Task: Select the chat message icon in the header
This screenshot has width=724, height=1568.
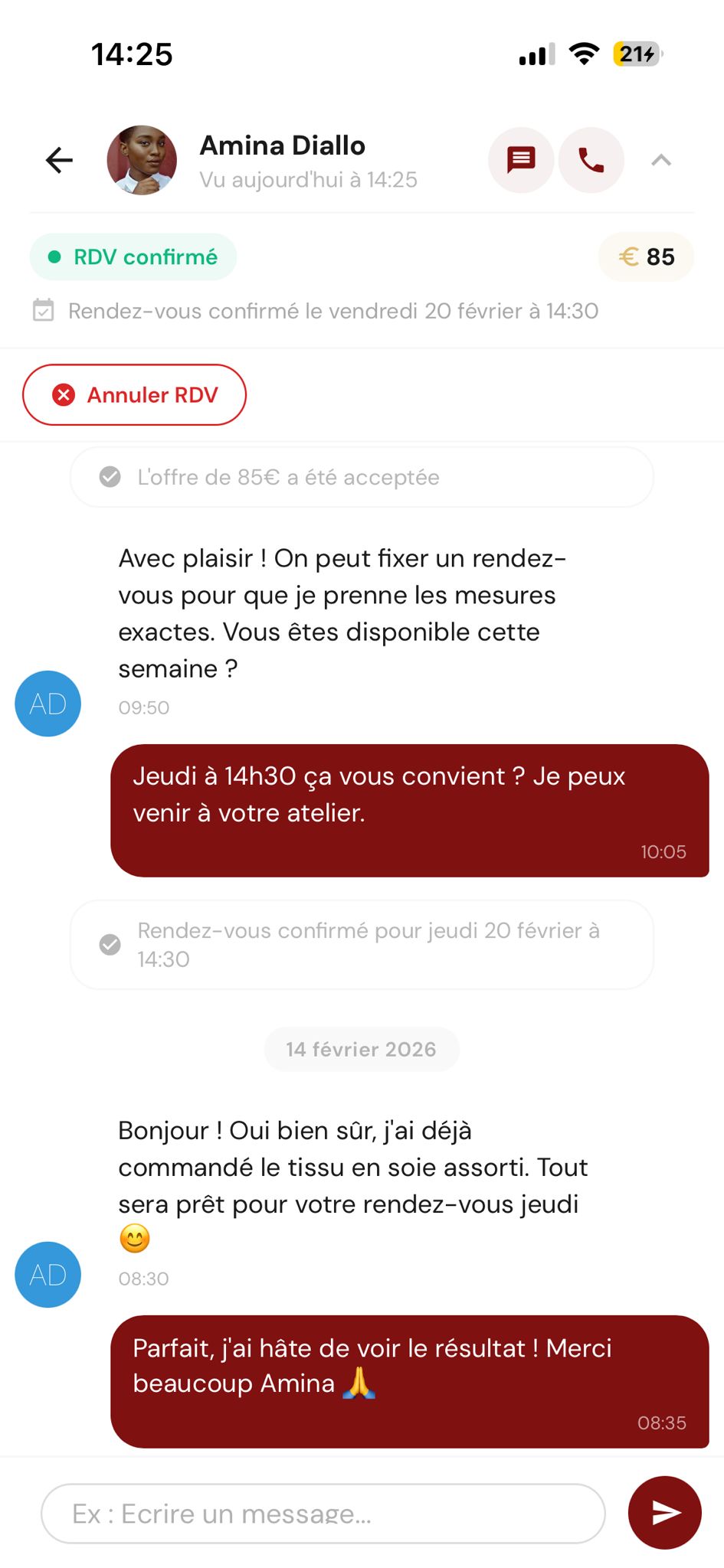Action: (x=521, y=160)
